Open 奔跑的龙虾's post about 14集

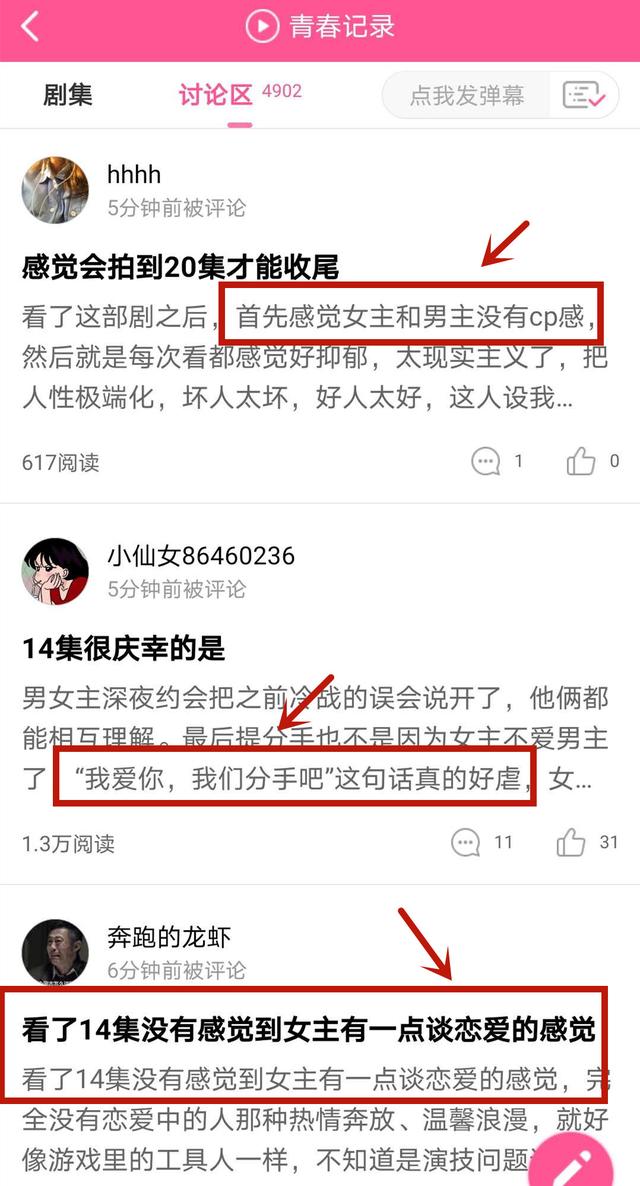309,1030
